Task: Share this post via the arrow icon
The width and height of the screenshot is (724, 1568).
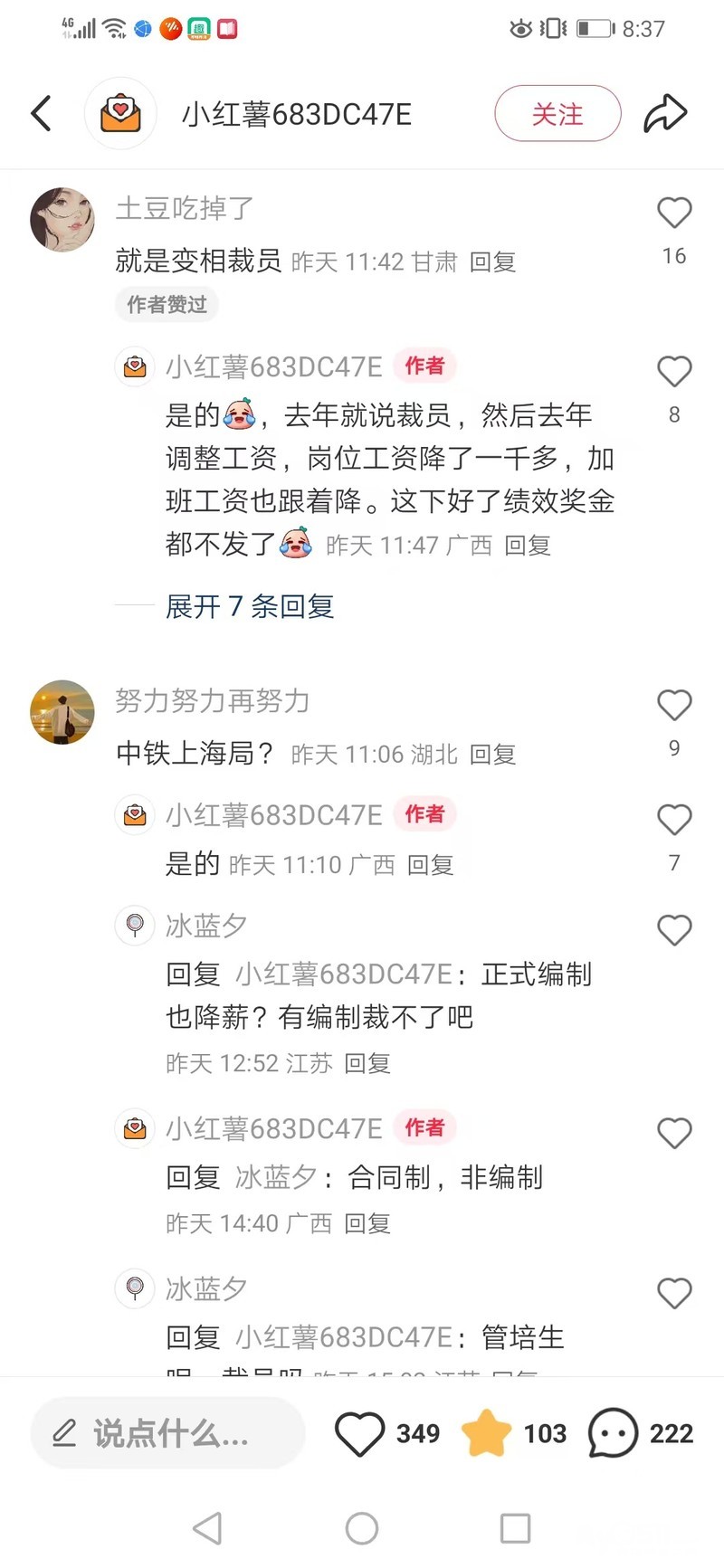Action: (x=665, y=114)
